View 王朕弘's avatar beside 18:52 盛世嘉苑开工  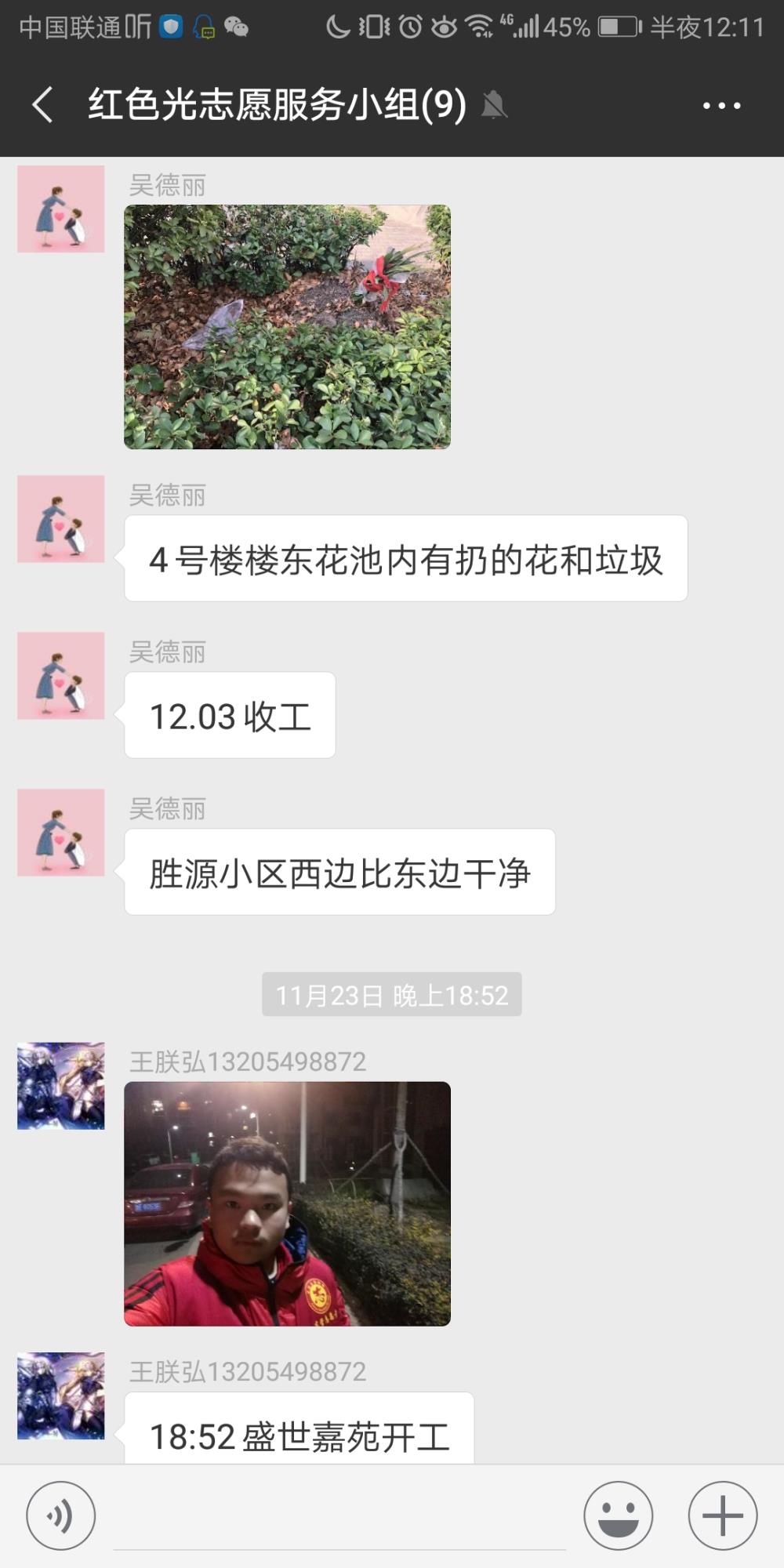61,1396
